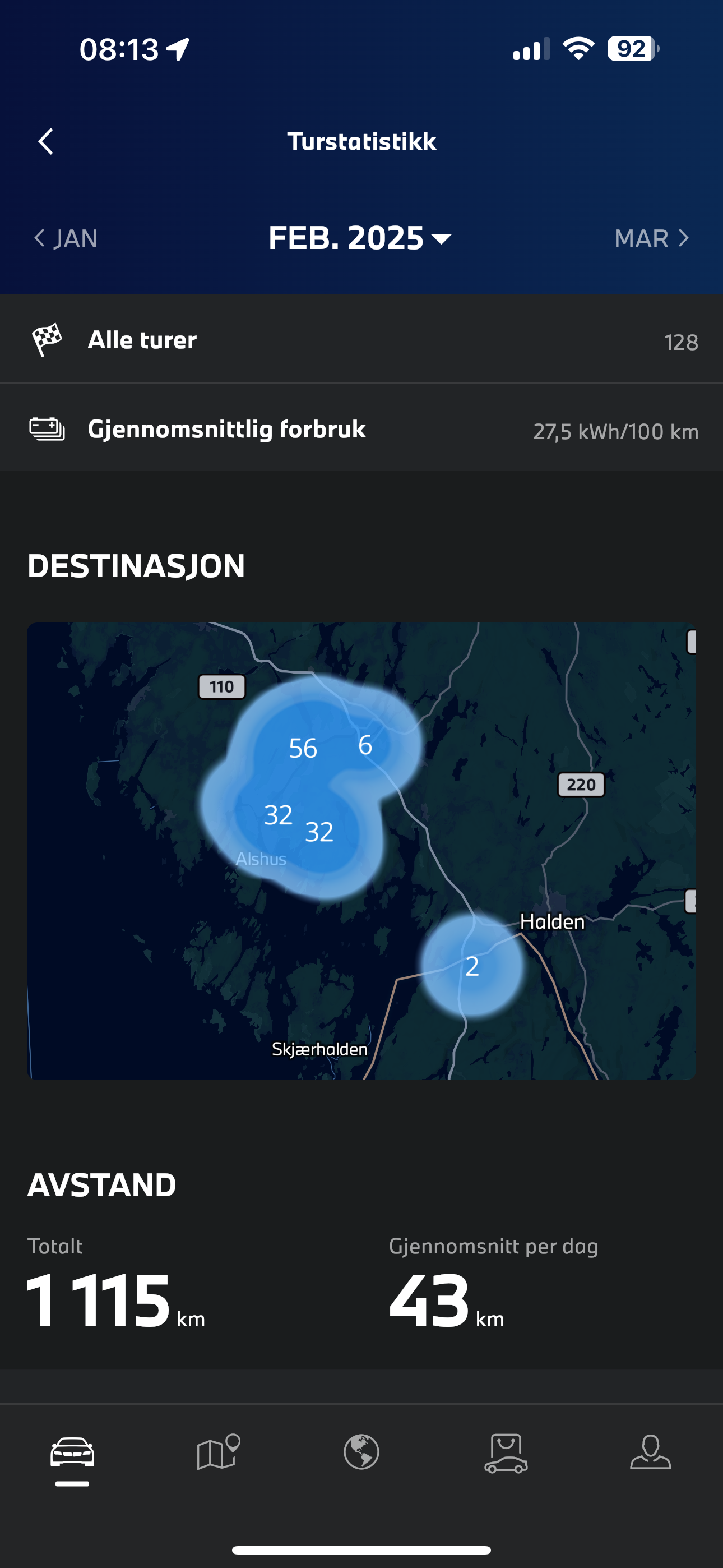Open the destination heat map
Image resolution: width=723 pixels, height=1568 pixels.
[361, 851]
